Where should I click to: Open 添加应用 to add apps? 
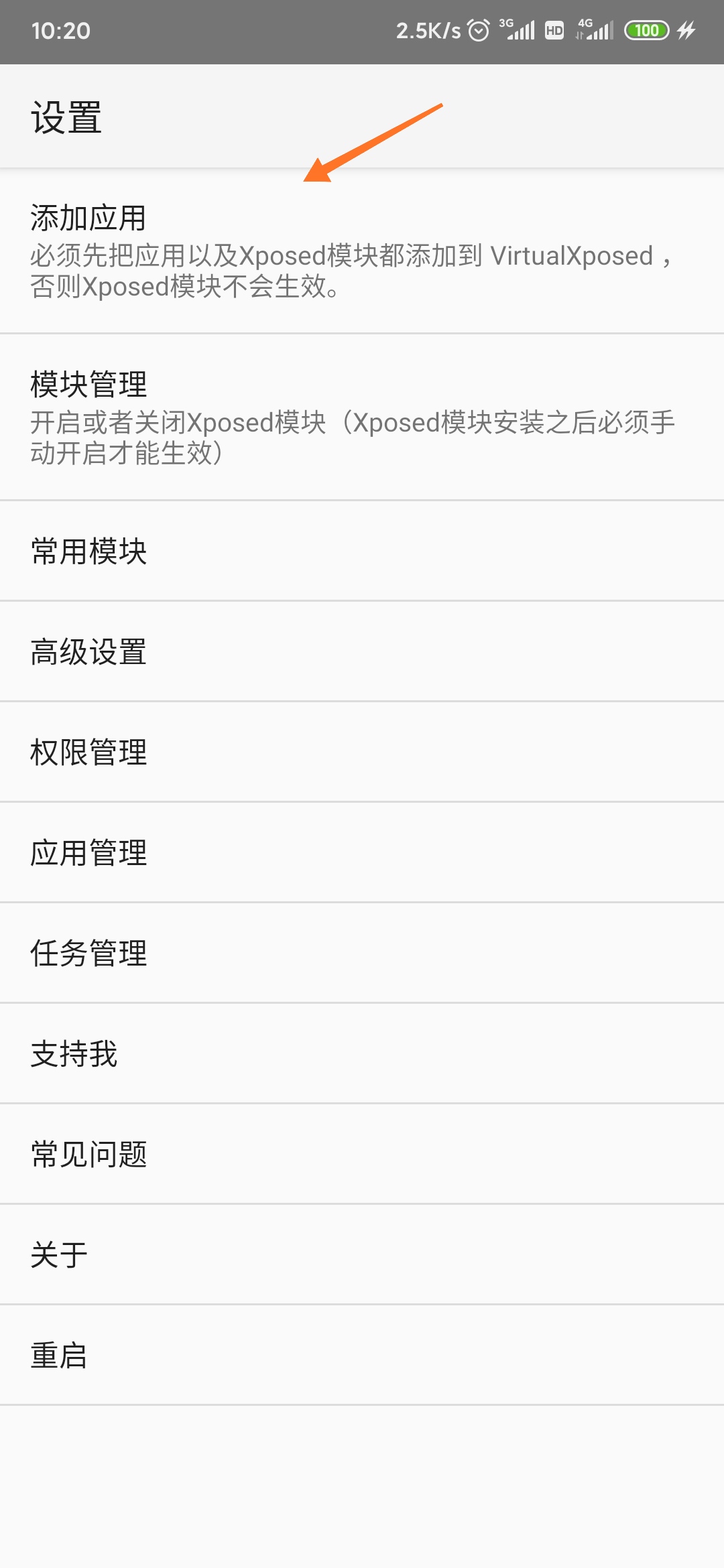pos(362,251)
